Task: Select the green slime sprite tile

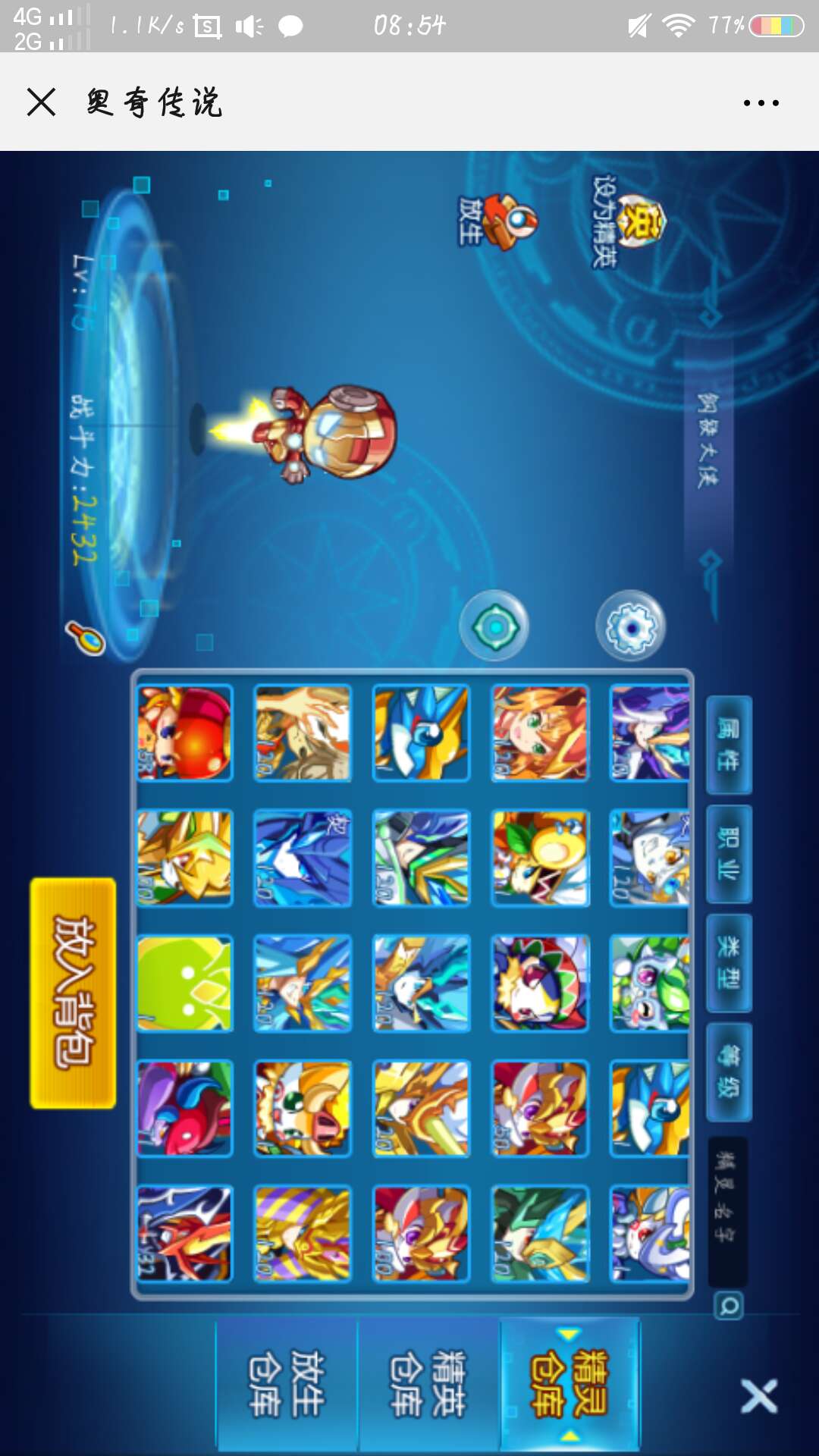Action: tap(184, 984)
